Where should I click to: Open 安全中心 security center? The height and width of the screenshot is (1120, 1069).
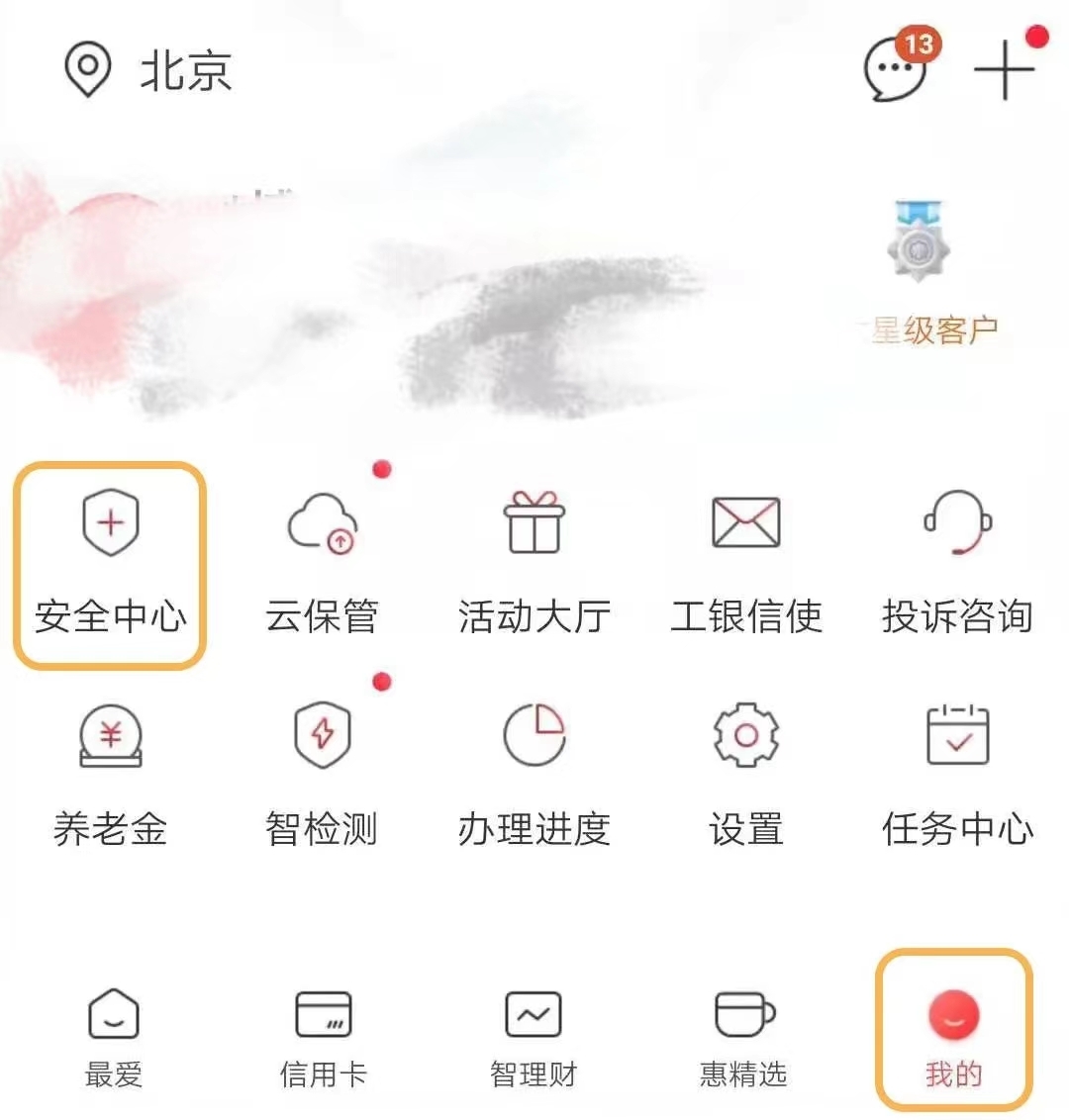point(110,566)
